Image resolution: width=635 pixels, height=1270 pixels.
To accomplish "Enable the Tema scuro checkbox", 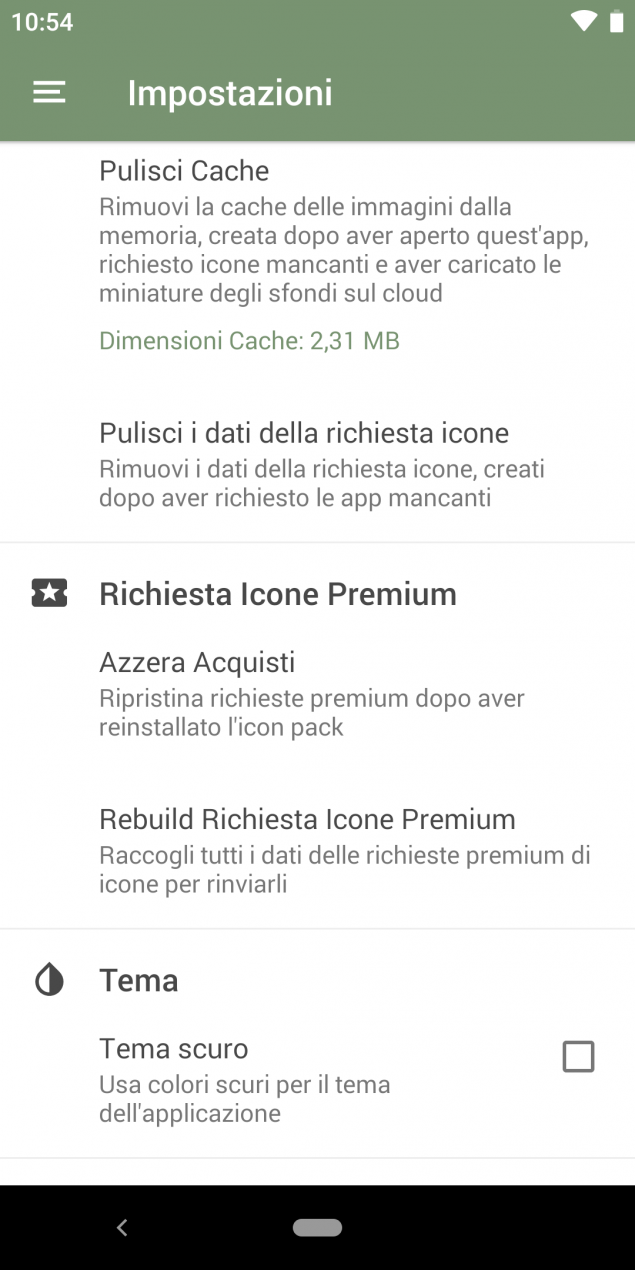I will [578, 1056].
